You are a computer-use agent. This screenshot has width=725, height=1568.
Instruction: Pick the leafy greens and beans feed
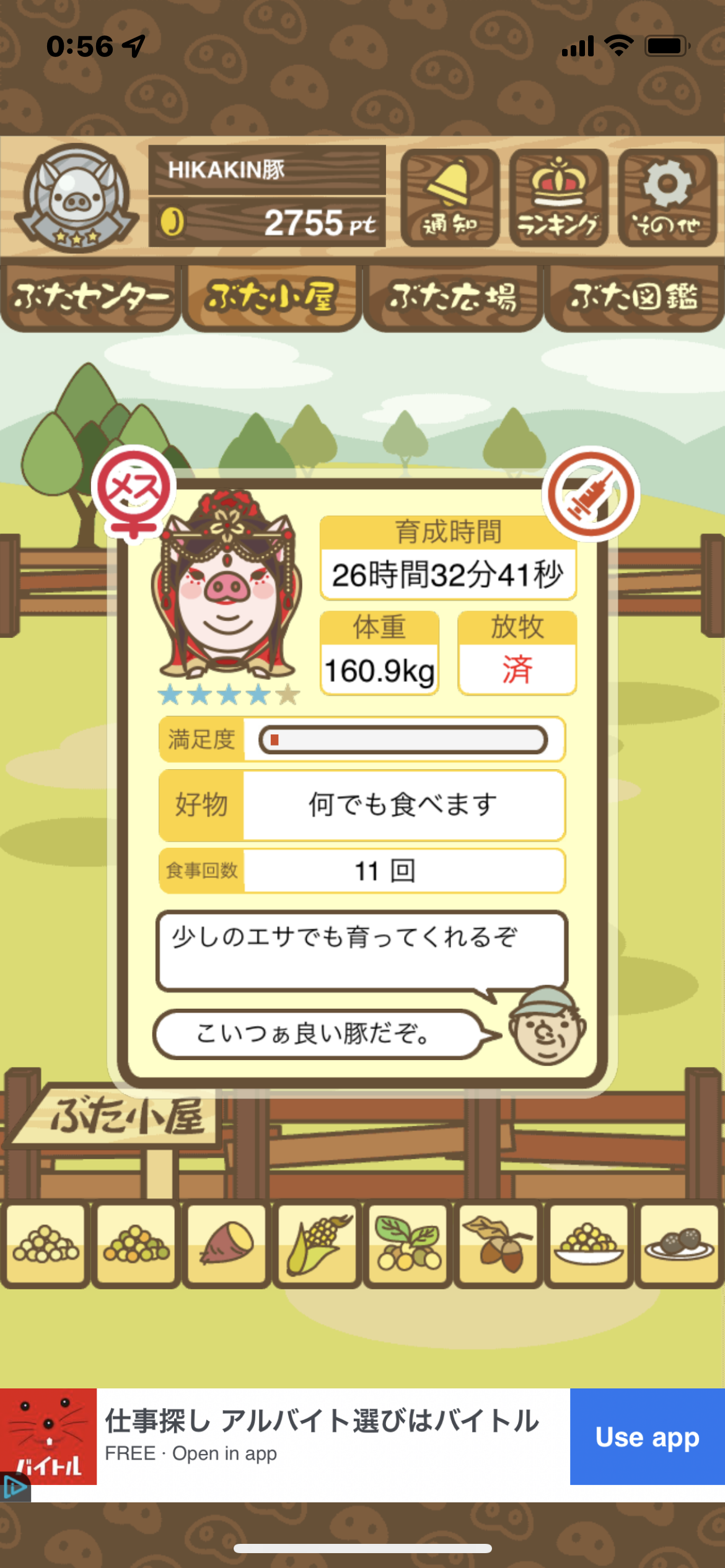pos(408,1243)
